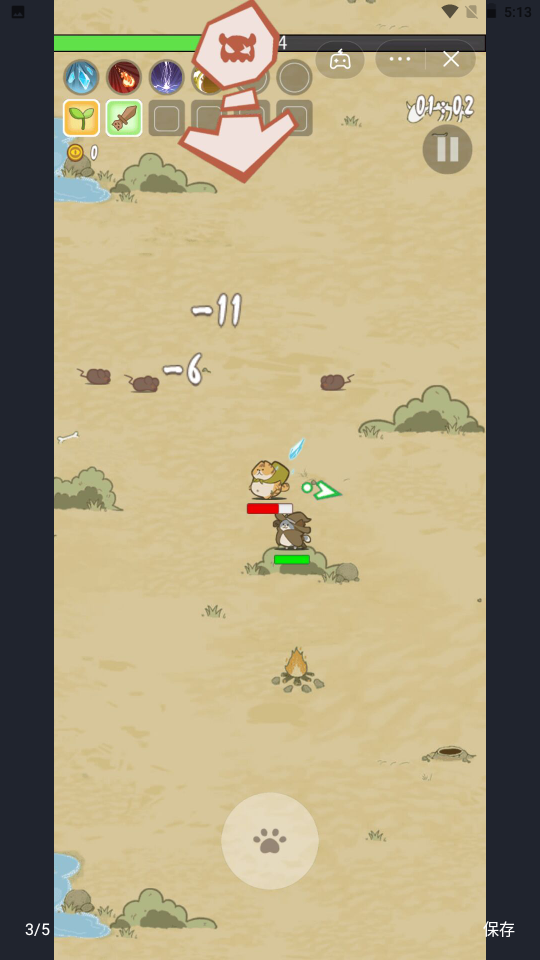Save the image with 保存
The height and width of the screenshot is (960, 540).
[x=499, y=929]
